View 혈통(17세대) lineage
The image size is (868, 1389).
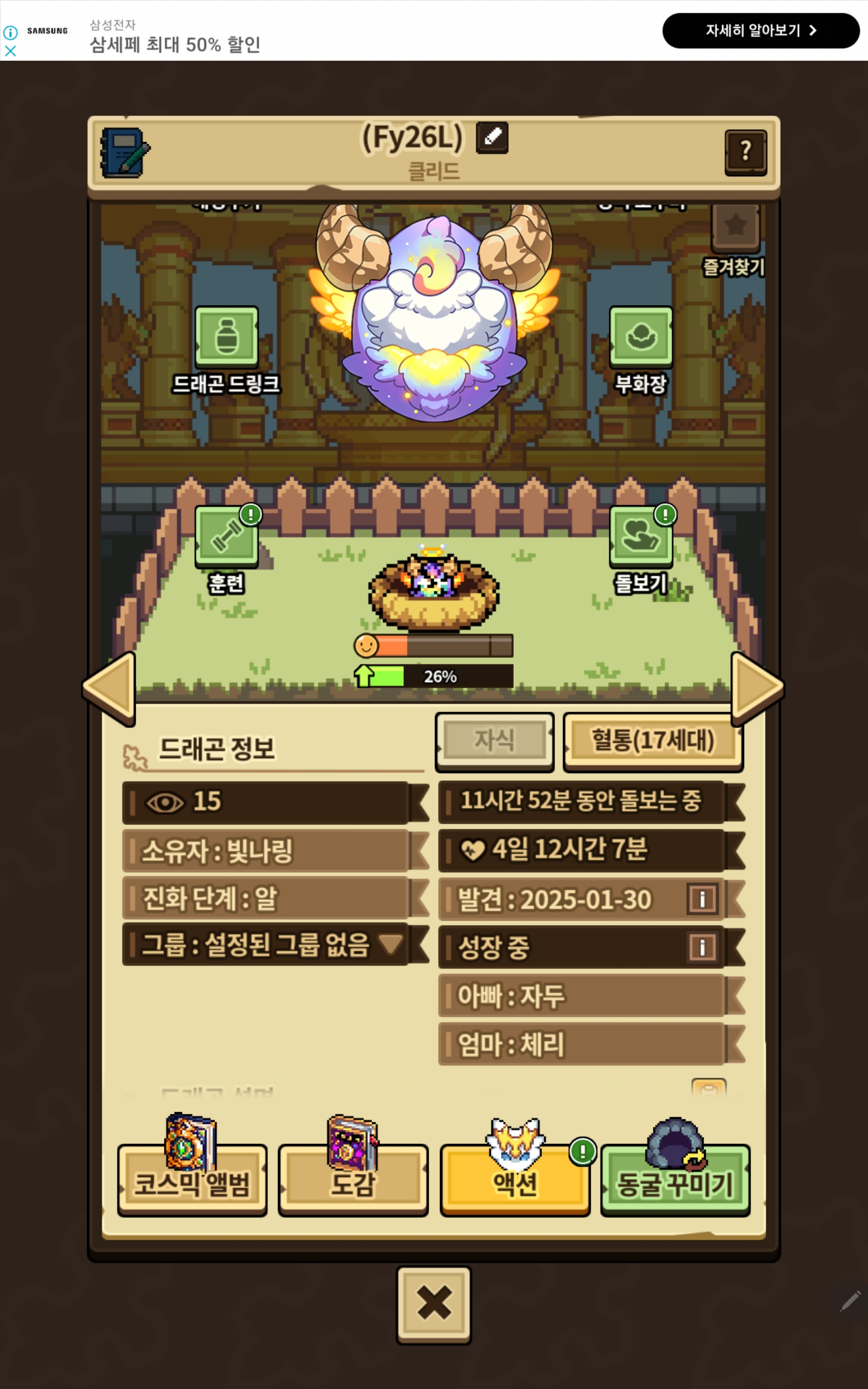coord(653,741)
